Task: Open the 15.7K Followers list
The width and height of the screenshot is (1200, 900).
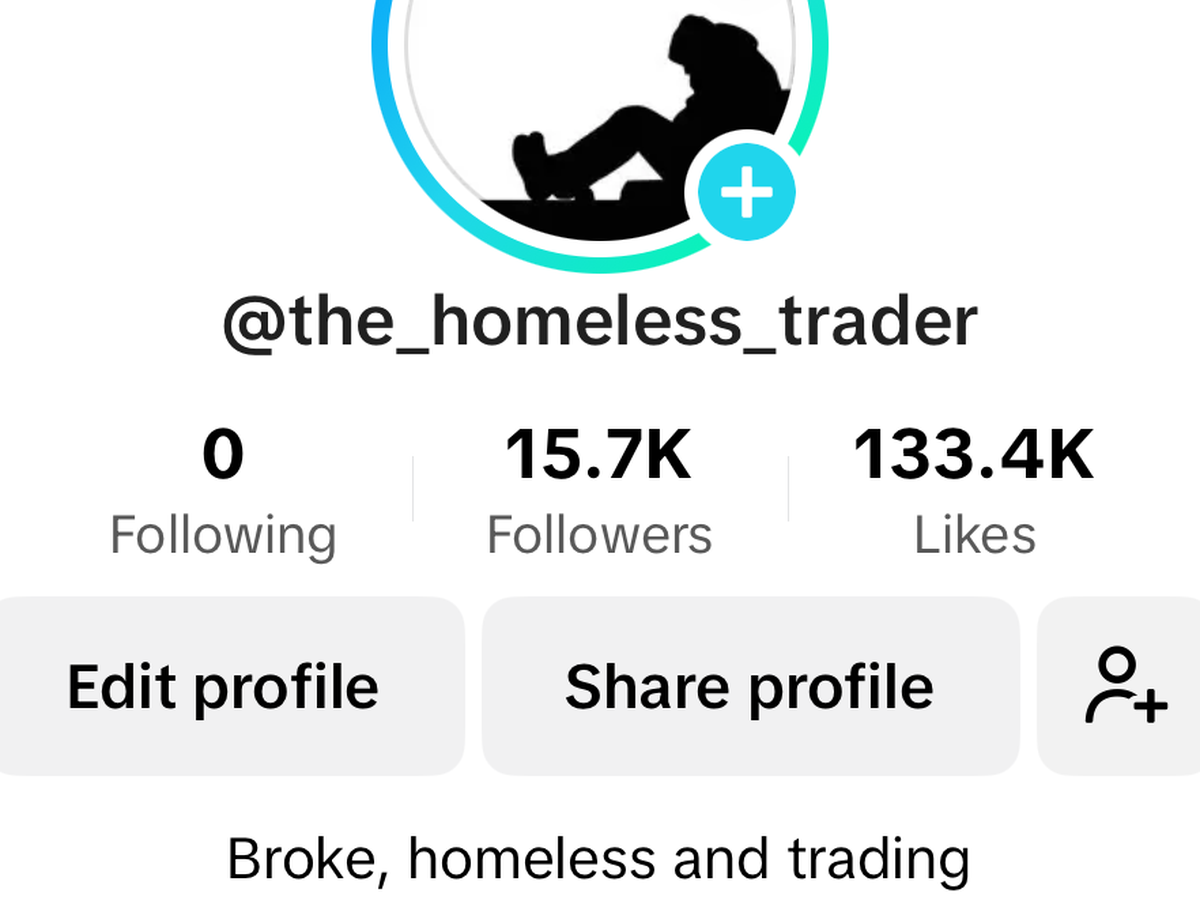Action: [599, 492]
